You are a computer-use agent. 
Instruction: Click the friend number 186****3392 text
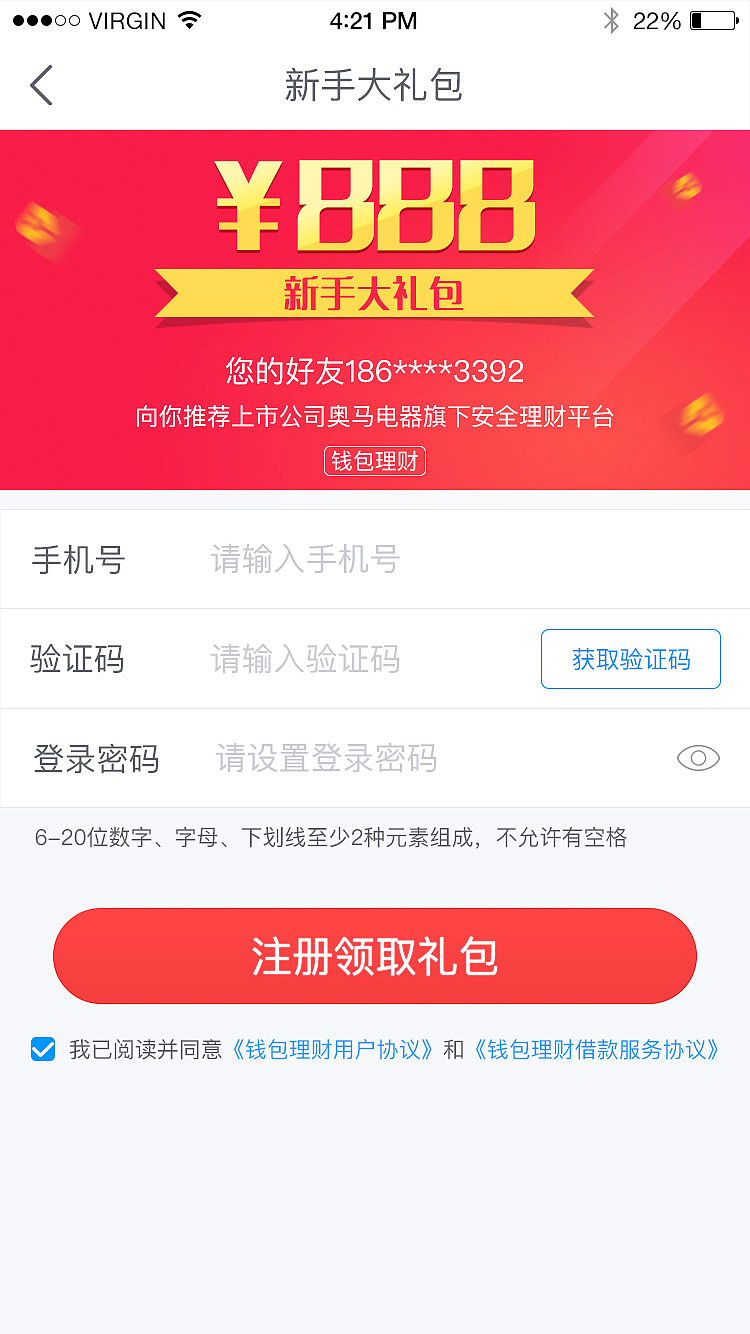click(374, 370)
